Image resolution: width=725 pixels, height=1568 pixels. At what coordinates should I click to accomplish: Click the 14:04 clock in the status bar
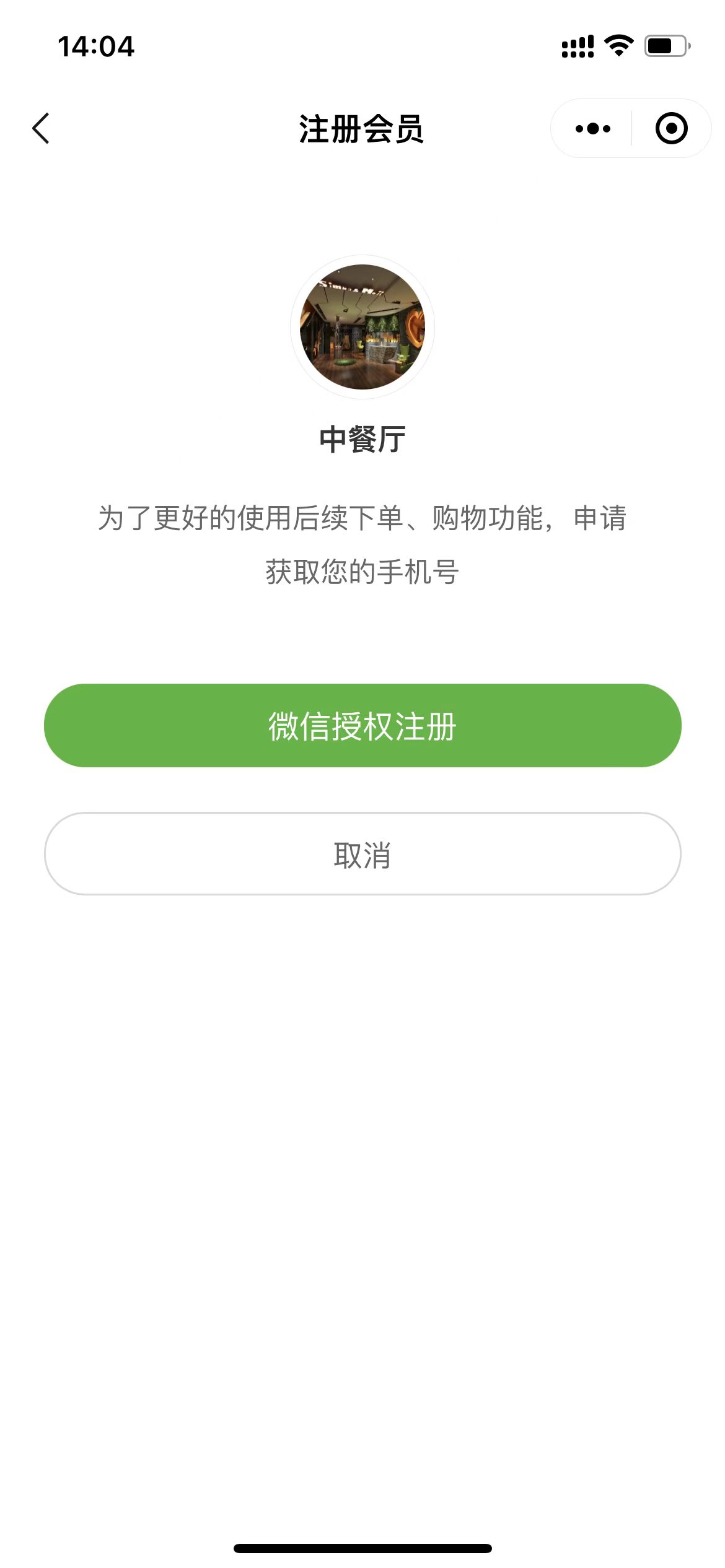[95, 46]
